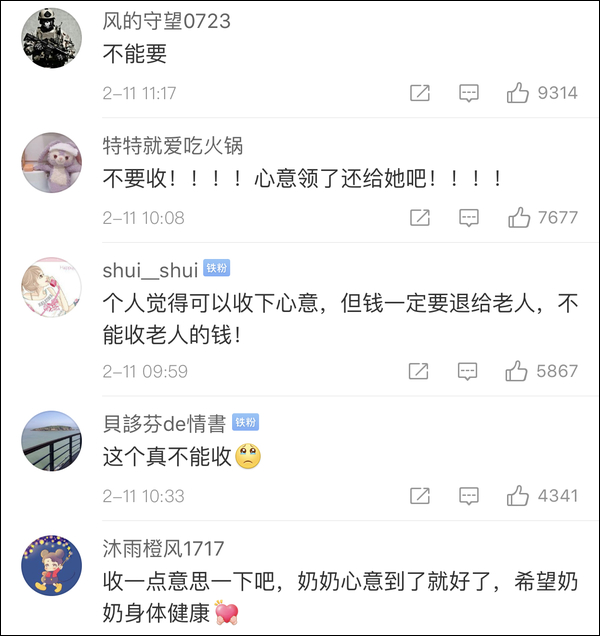The image size is (600, 636).
Task: Reply to 特特就爱吃火锅's comment
Action: [x=469, y=217]
